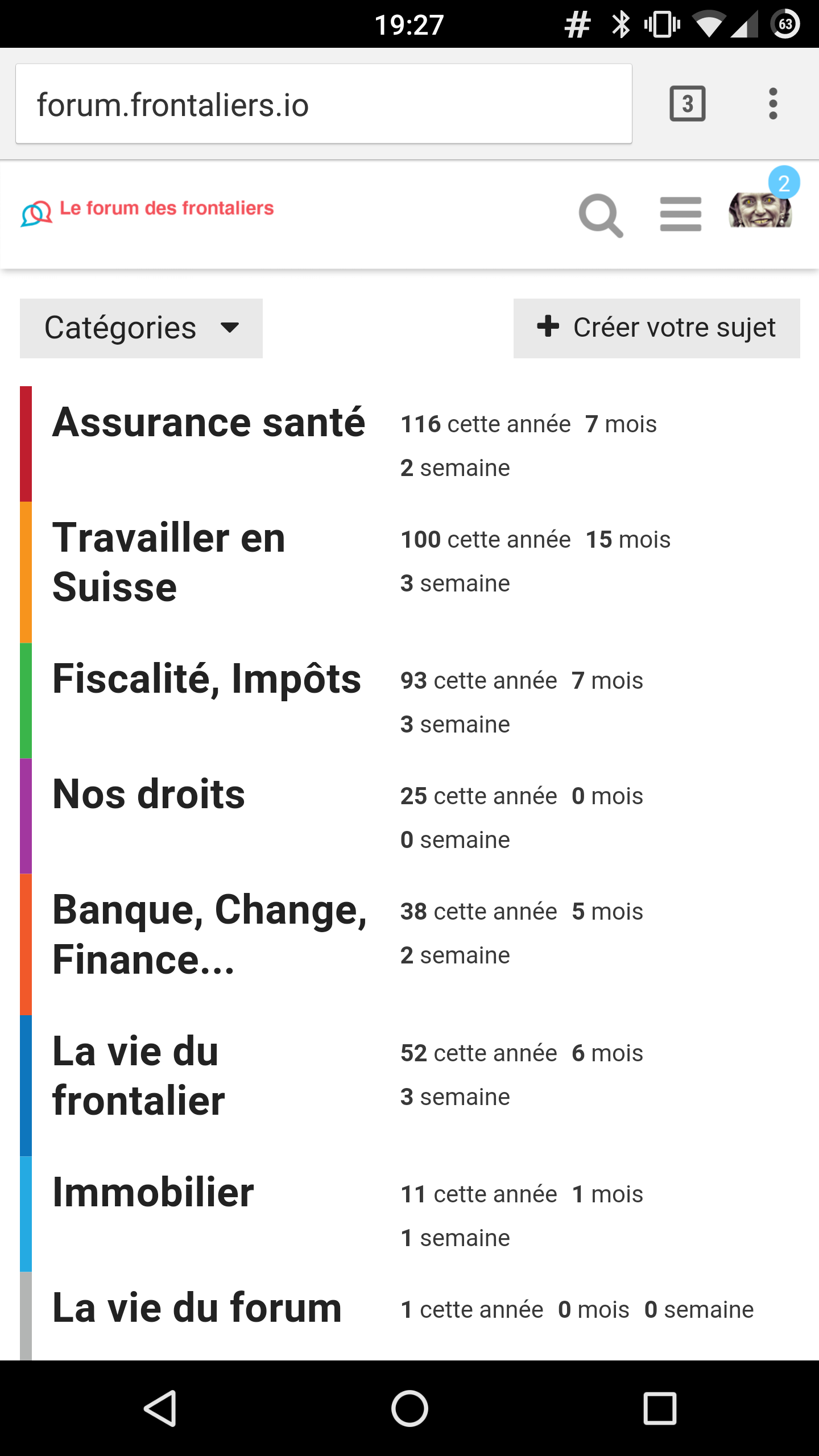Screen dimensions: 819x1456
Task: Tap the browser URL address bar
Action: pyautogui.click(x=324, y=104)
